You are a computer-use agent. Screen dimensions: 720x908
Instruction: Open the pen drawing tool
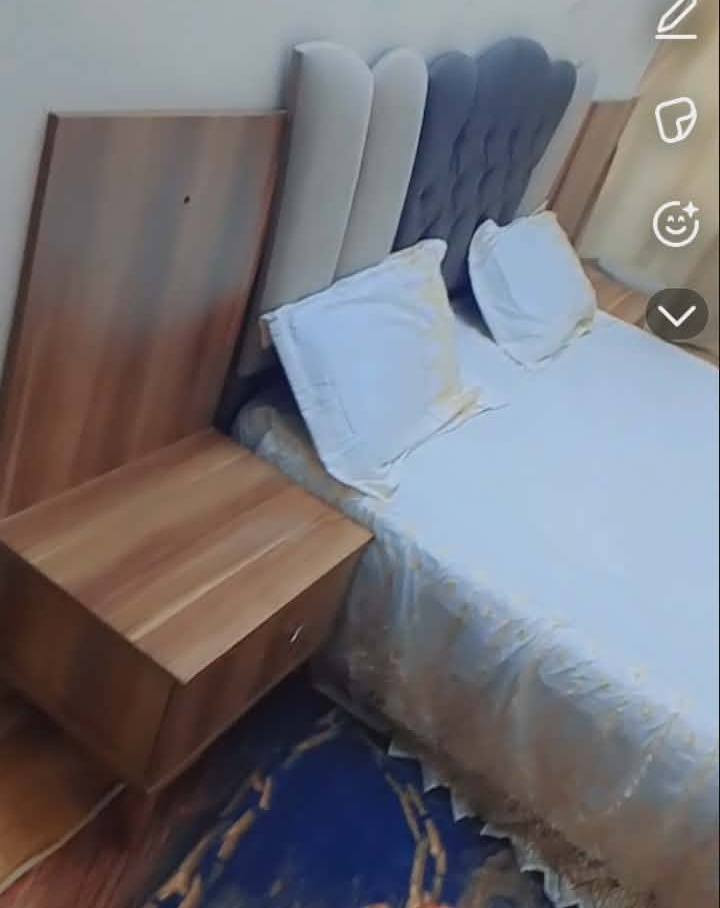tap(677, 18)
